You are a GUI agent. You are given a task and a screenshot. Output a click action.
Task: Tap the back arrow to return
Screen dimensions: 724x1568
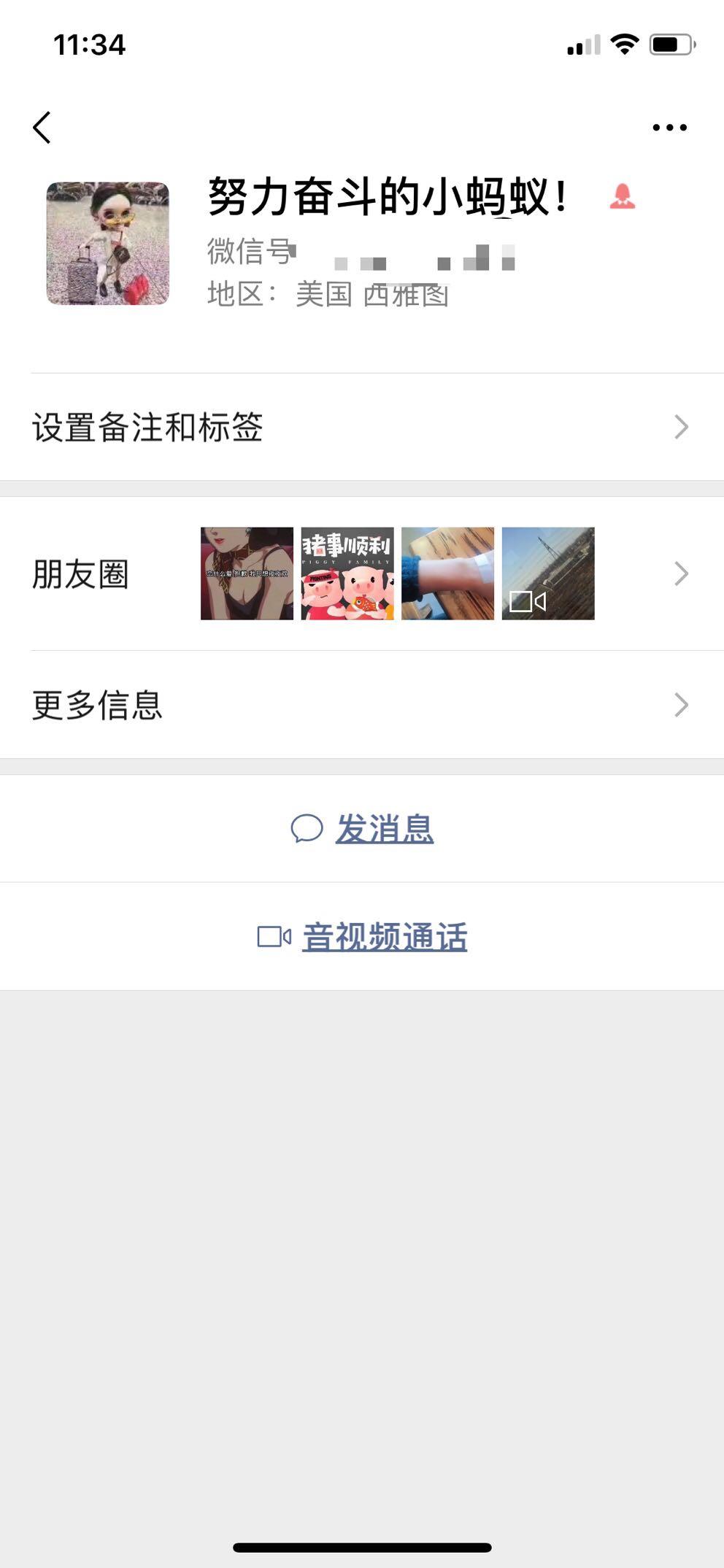(x=43, y=126)
